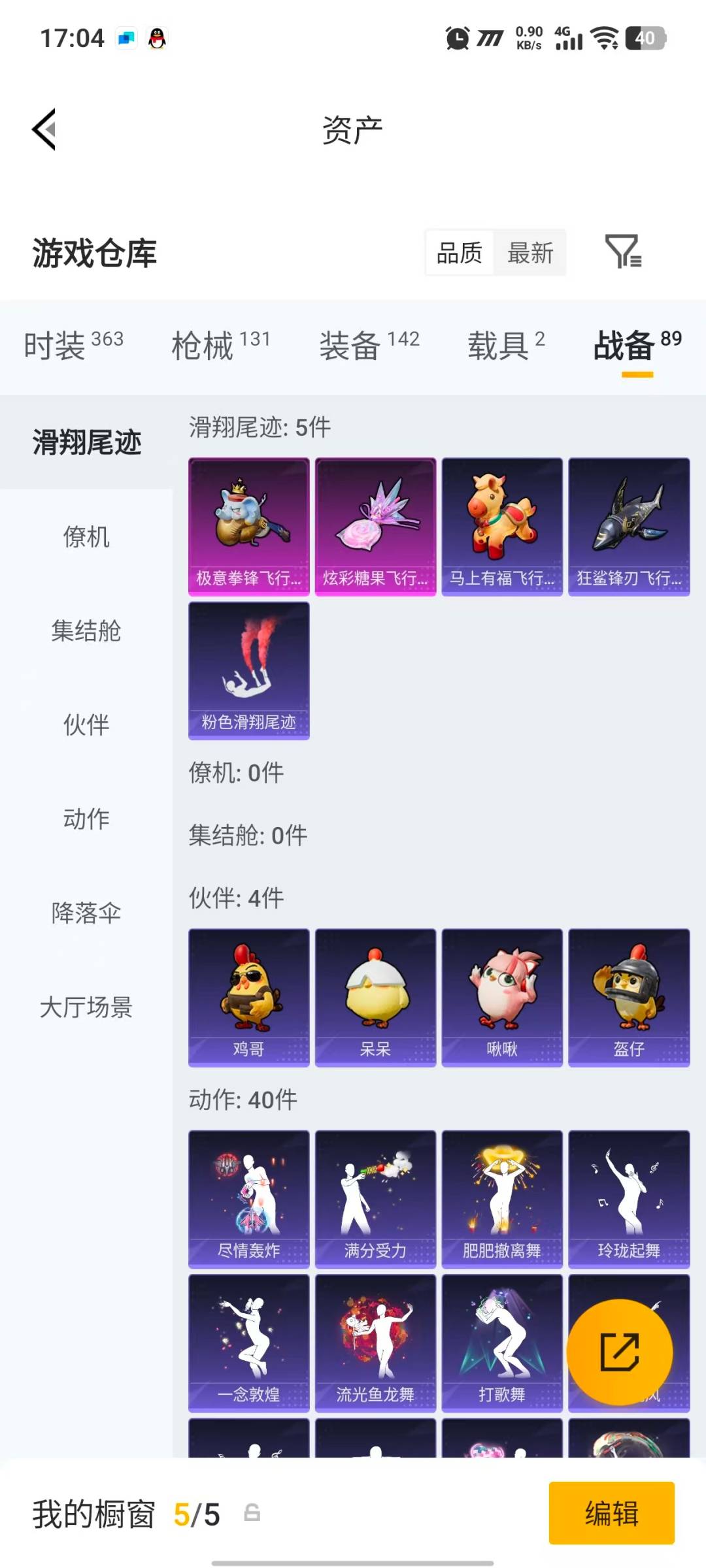Image resolution: width=706 pixels, height=1568 pixels.
Task: Open the 狂鲨锋刃 glider trail item
Action: 628,526
